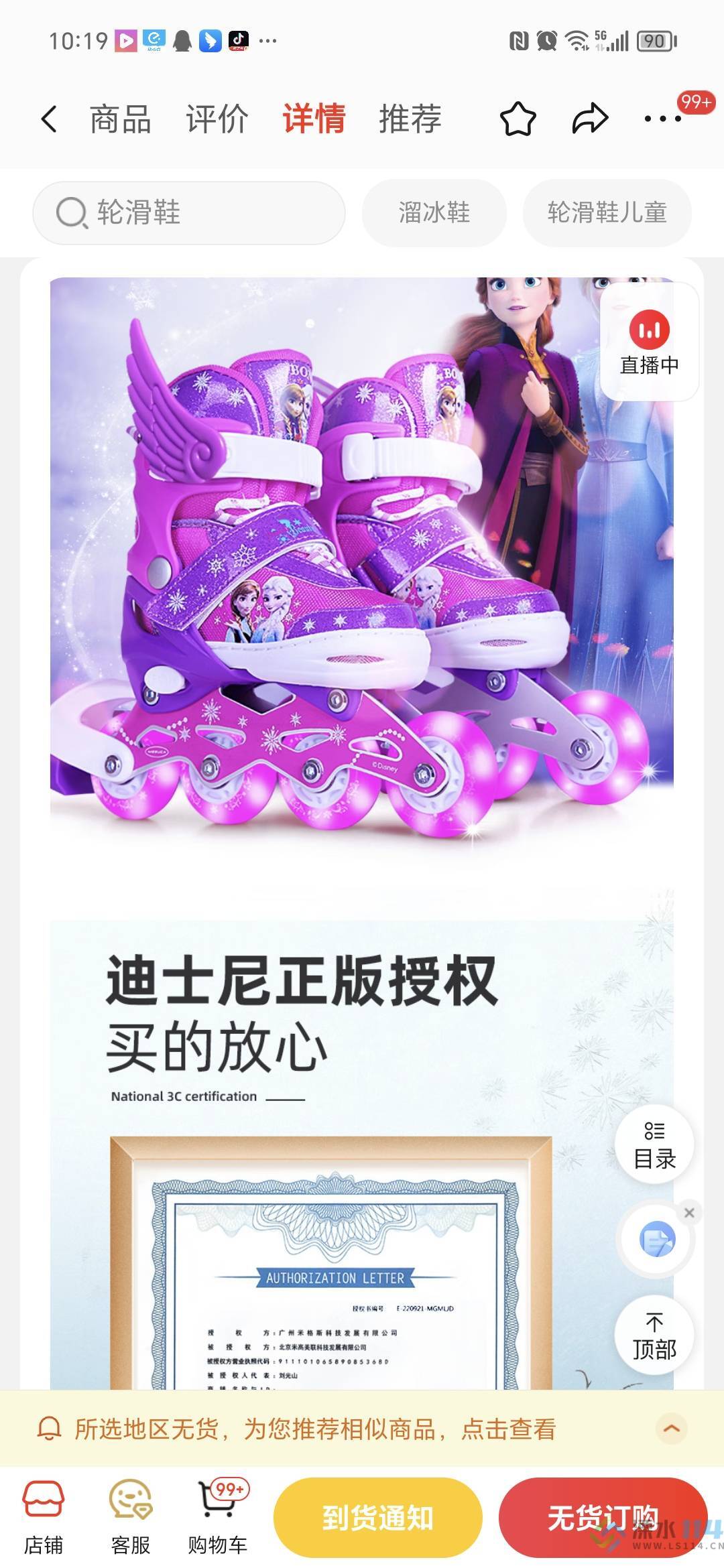Open the floating blue note icon
The width and height of the screenshot is (724, 1568).
click(x=657, y=1240)
